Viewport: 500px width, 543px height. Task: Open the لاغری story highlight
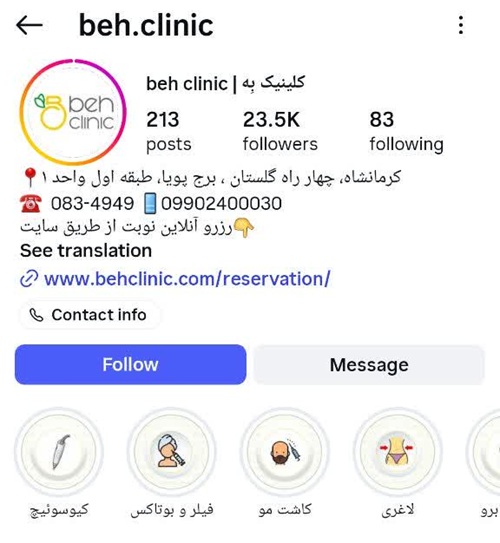click(398, 453)
